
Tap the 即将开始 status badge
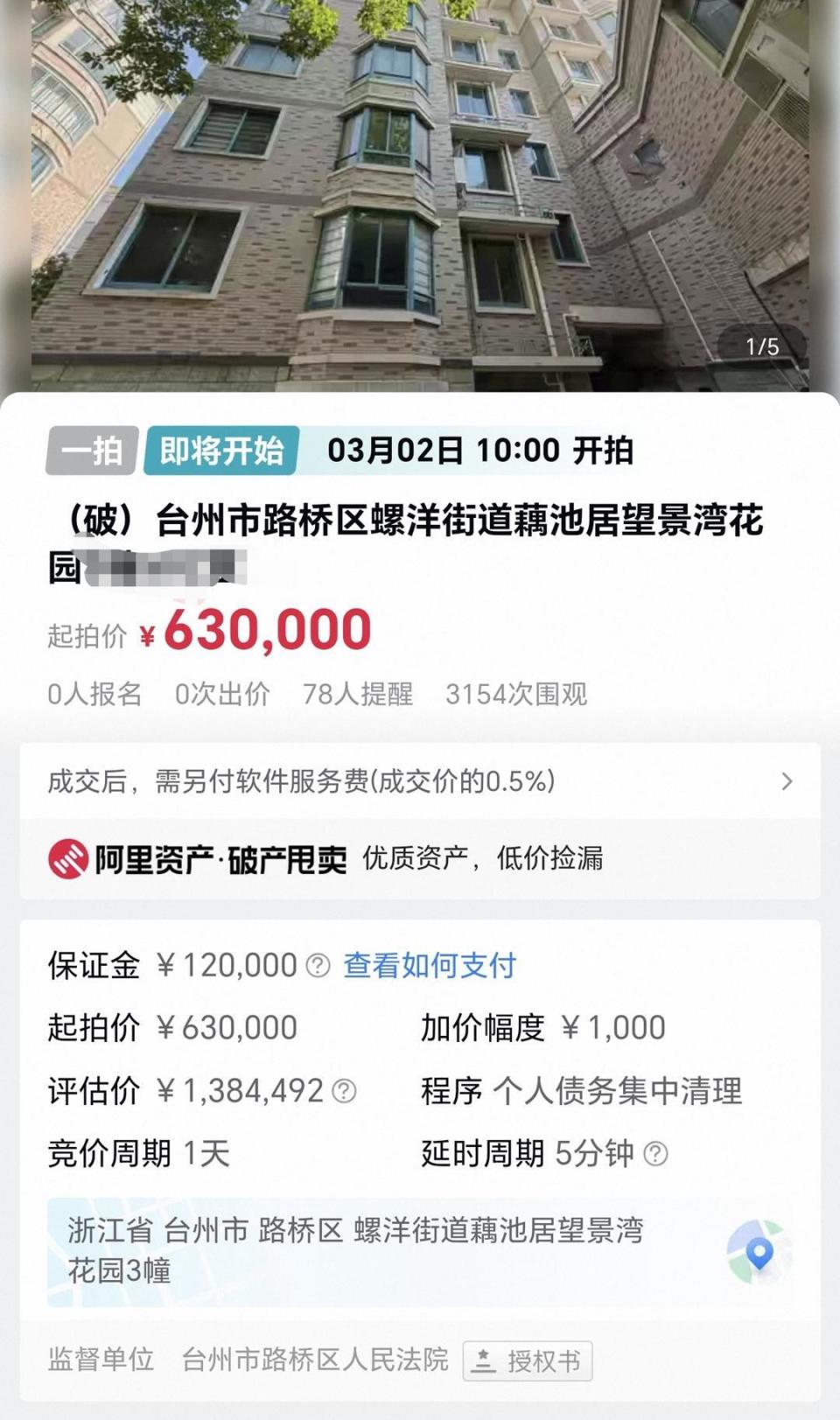(x=218, y=451)
